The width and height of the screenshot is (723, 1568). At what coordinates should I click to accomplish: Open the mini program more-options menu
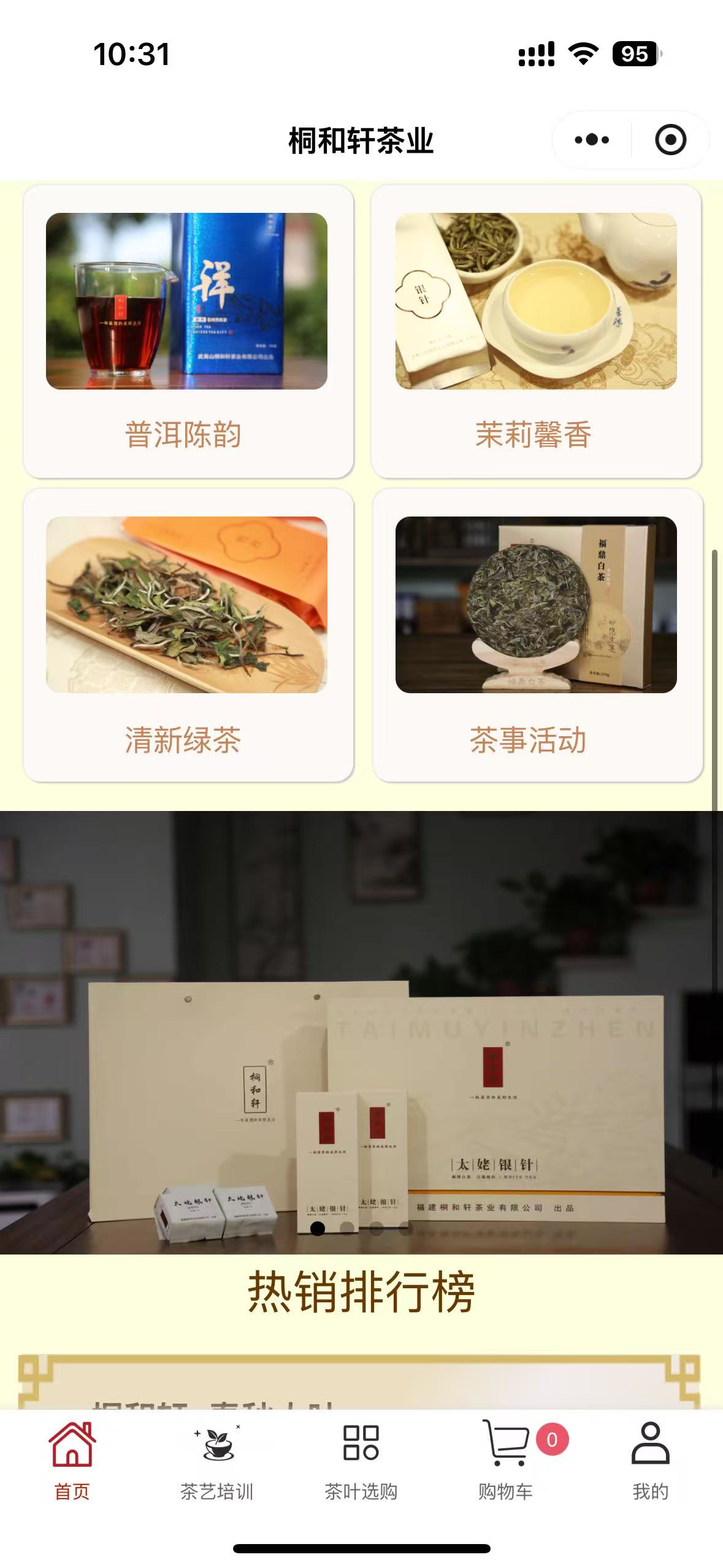[x=592, y=140]
